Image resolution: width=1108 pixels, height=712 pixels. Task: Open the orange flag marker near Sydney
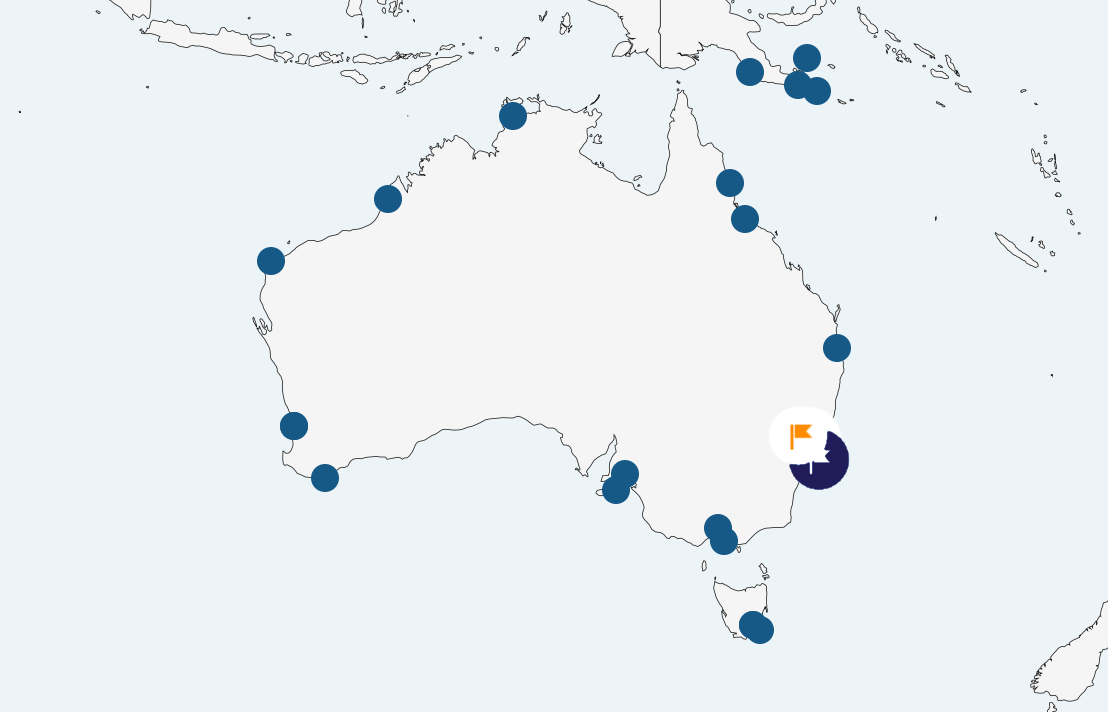801,436
